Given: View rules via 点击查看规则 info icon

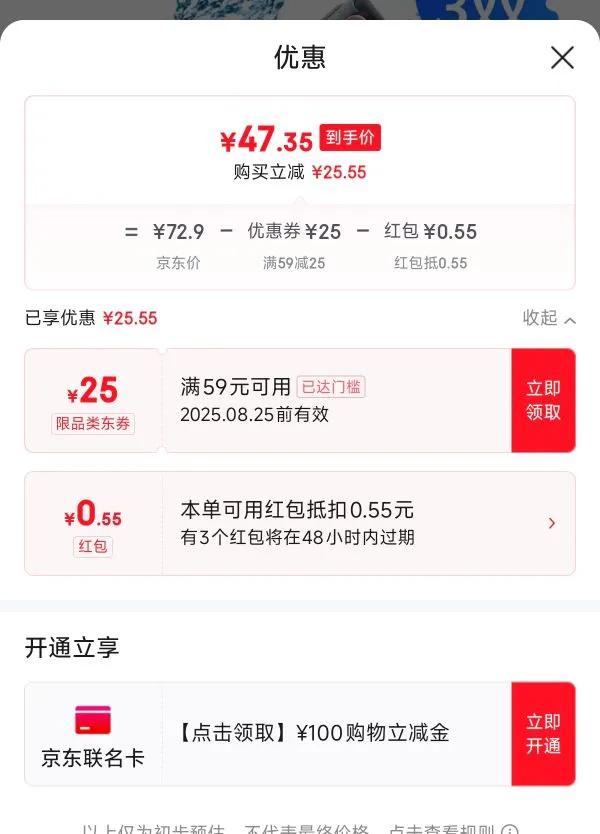Looking at the screenshot, I should click(x=510, y=830).
